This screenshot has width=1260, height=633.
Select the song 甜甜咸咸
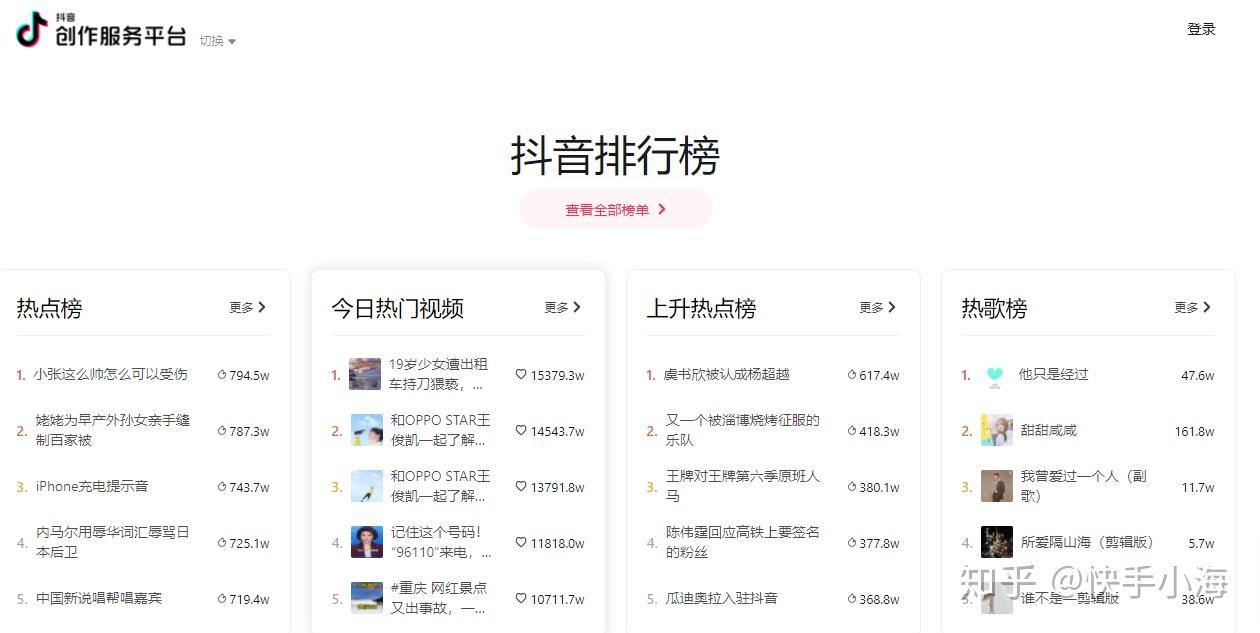click(1047, 430)
